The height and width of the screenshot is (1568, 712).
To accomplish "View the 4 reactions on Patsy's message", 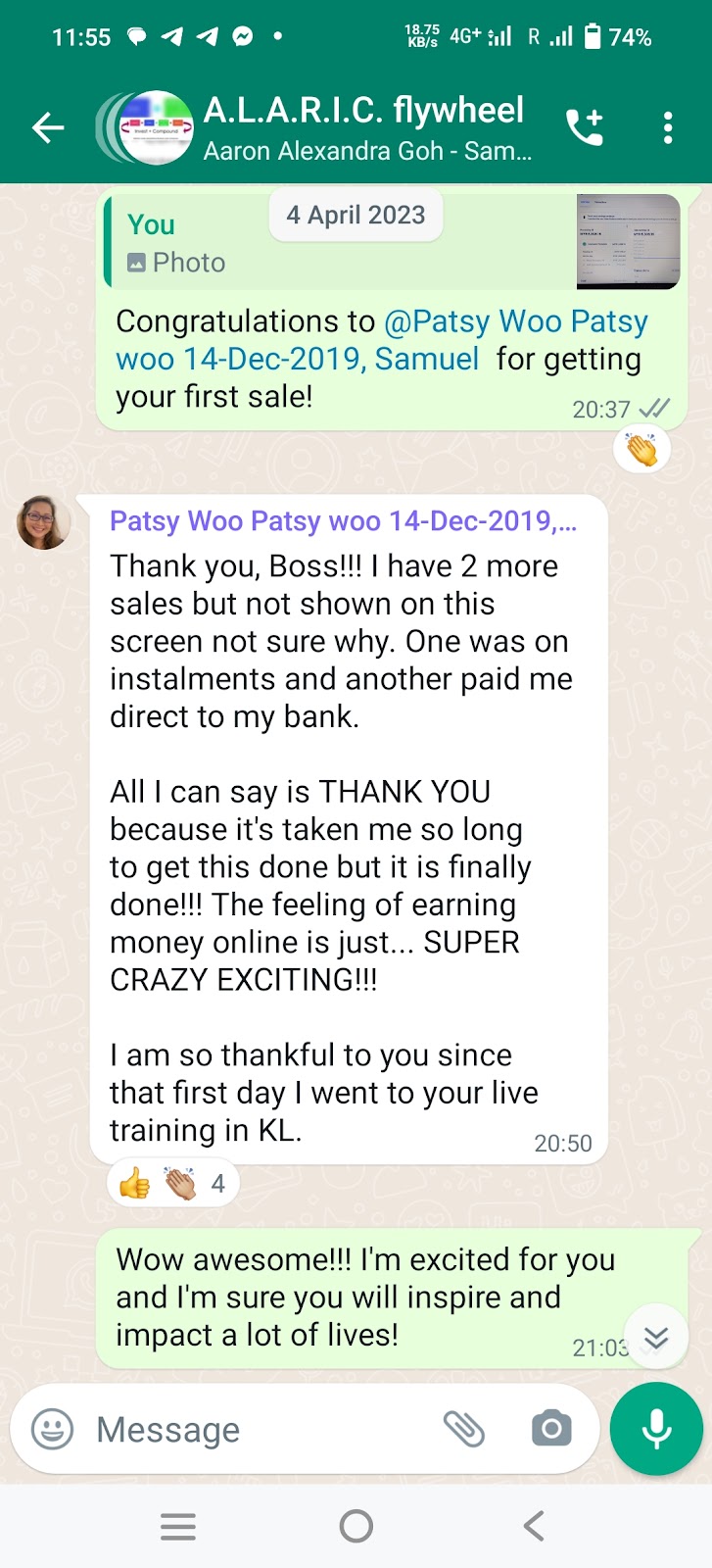I will (172, 1184).
